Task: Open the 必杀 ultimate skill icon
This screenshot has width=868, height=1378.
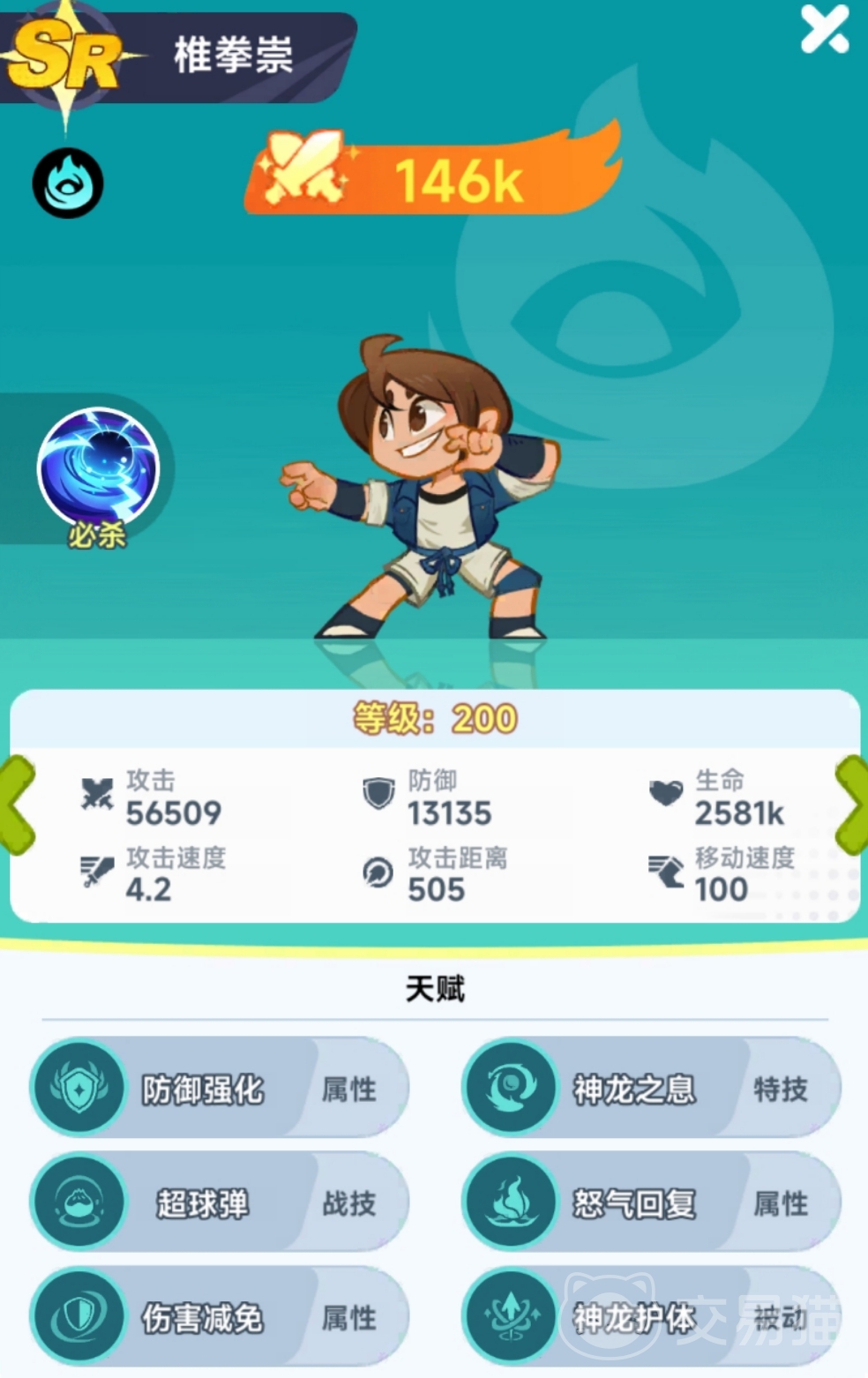Action: [98, 468]
